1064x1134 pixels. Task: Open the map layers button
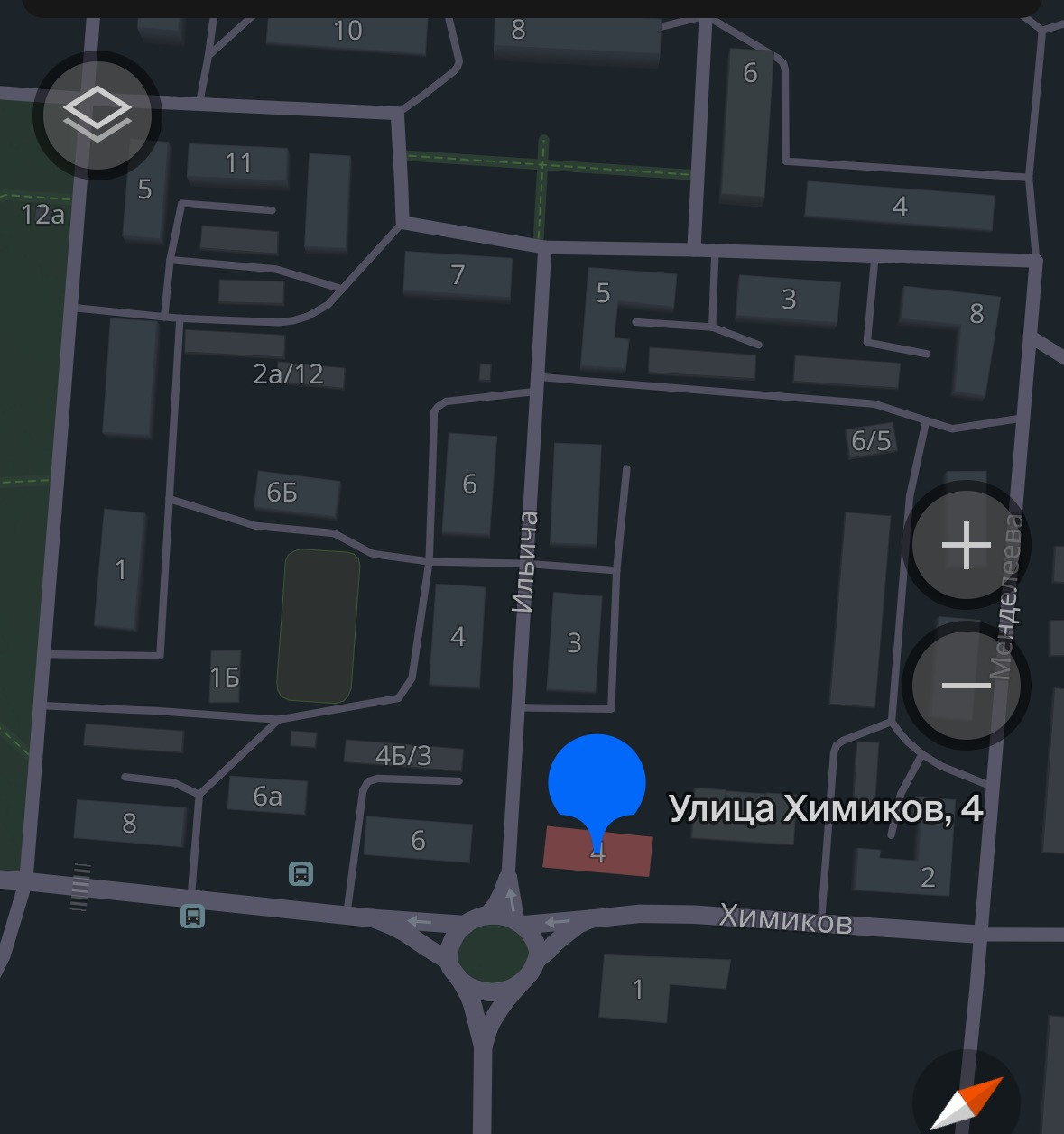coord(97,115)
